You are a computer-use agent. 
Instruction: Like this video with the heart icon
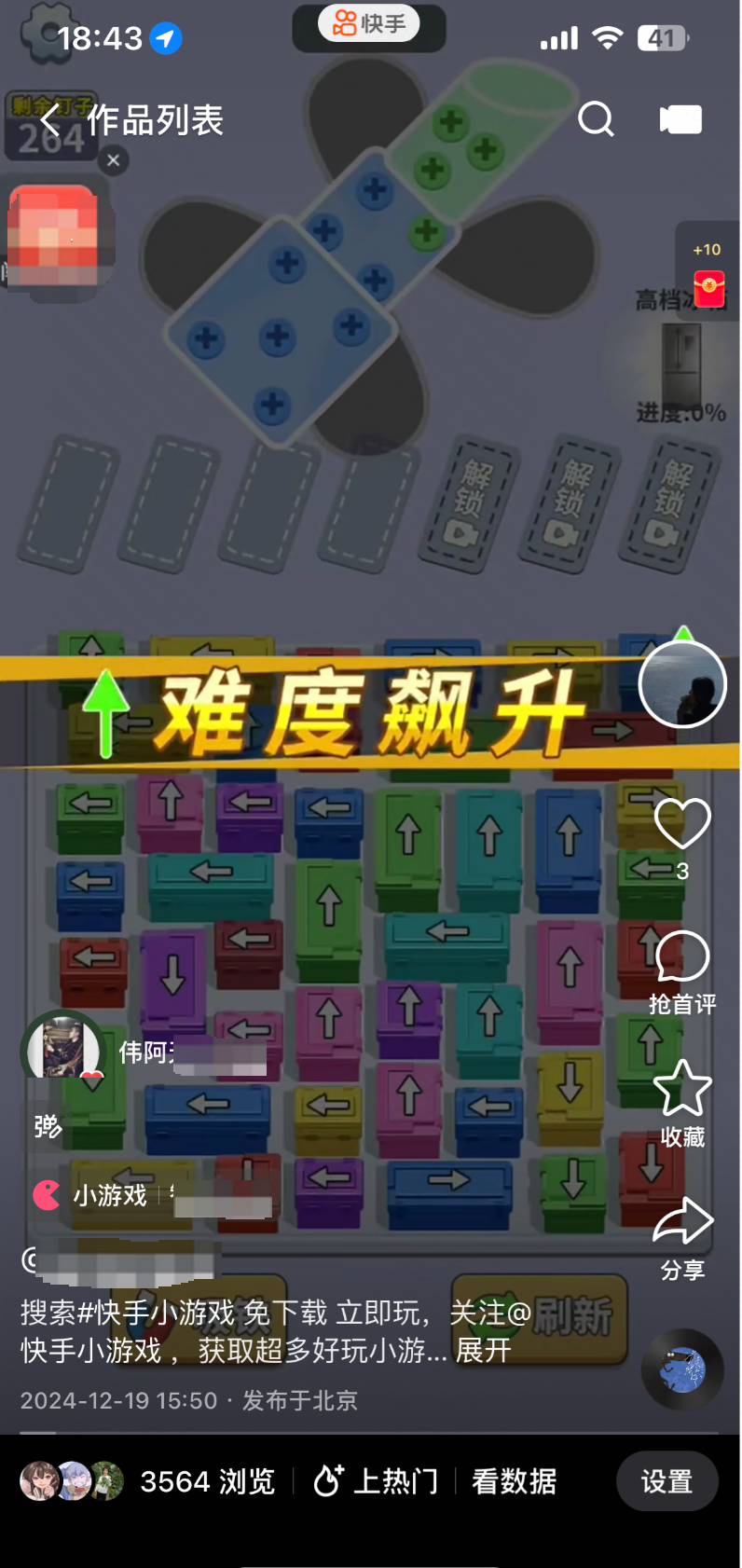(x=682, y=822)
